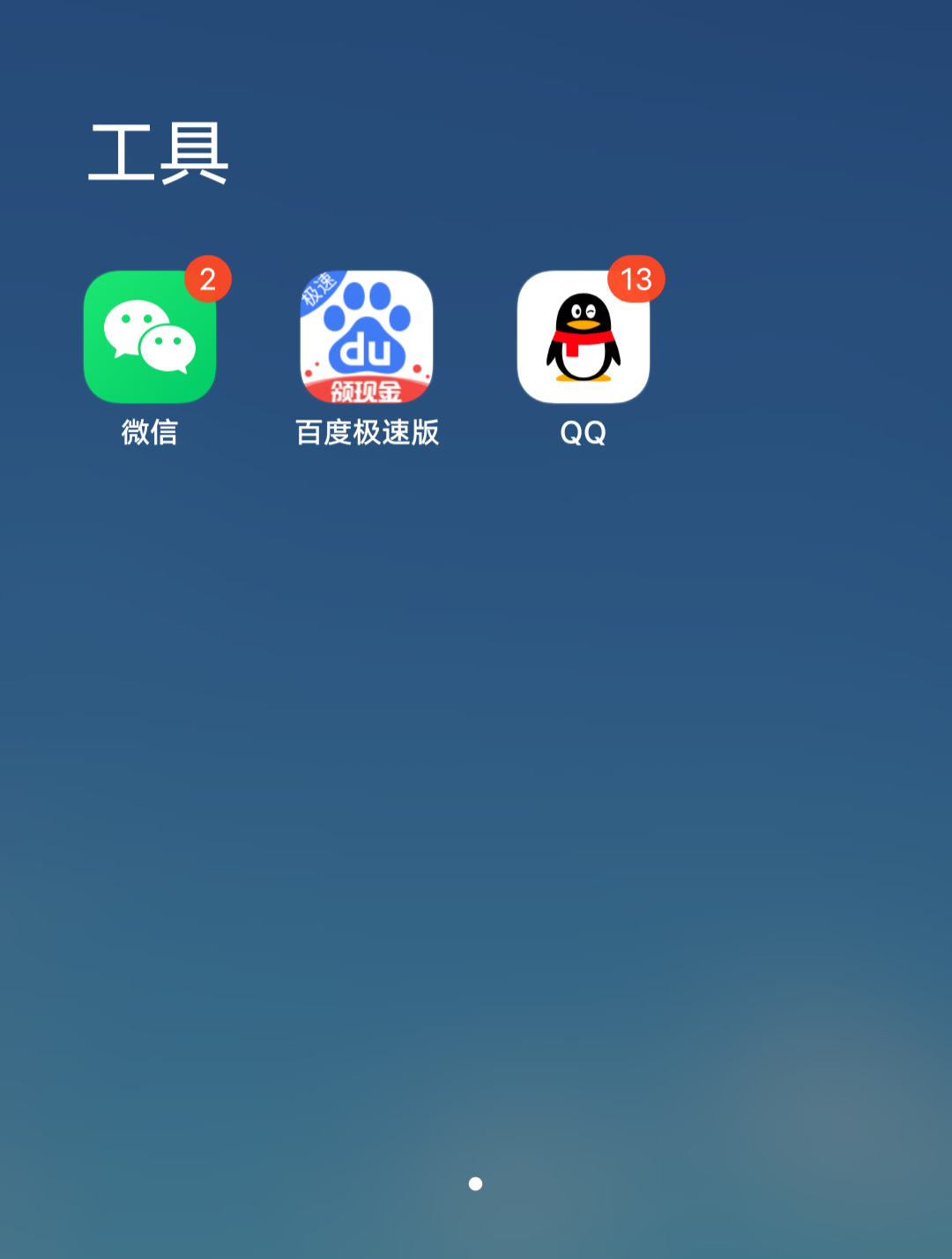Tap the 微信 label under its icon

[x=148, y=433]
